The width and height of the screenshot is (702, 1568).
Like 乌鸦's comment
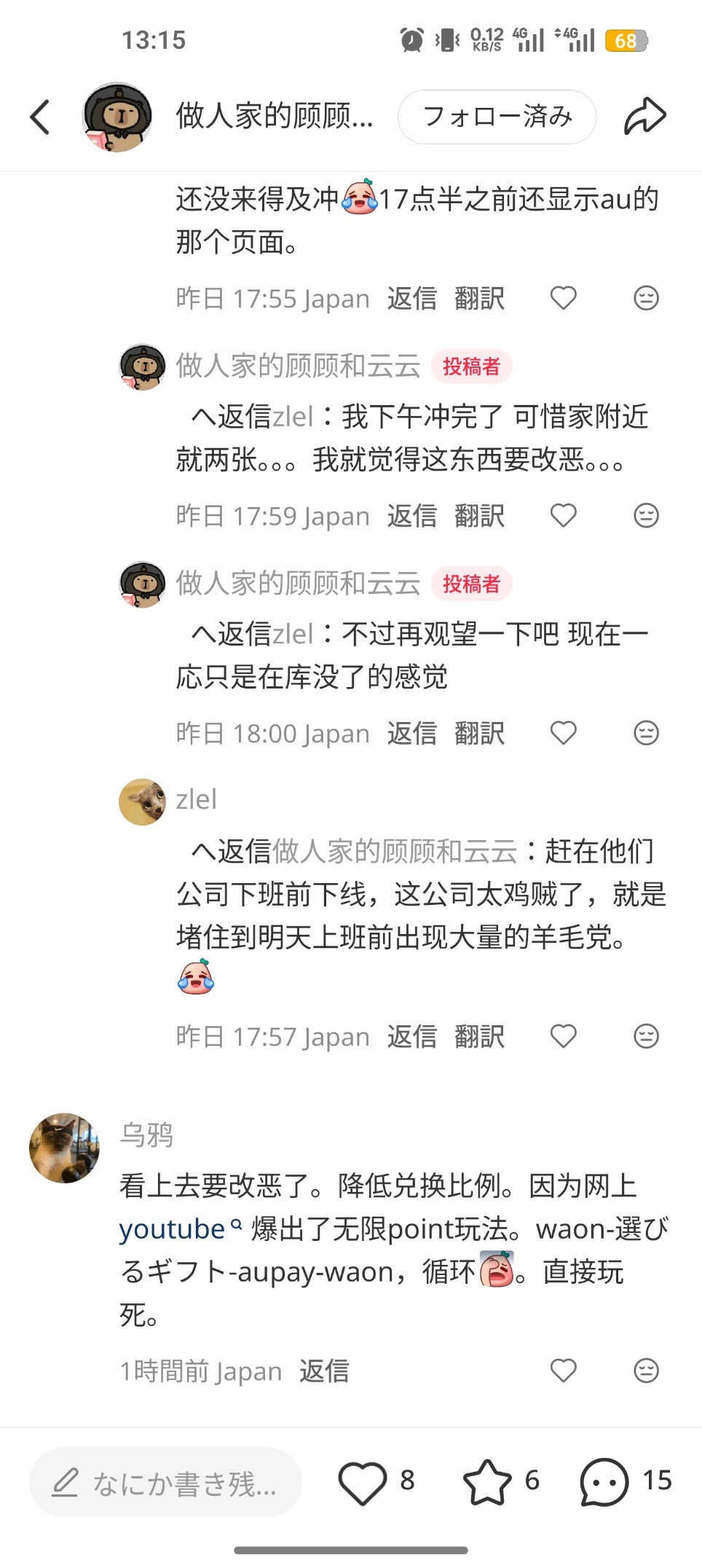click(563, 1371)
